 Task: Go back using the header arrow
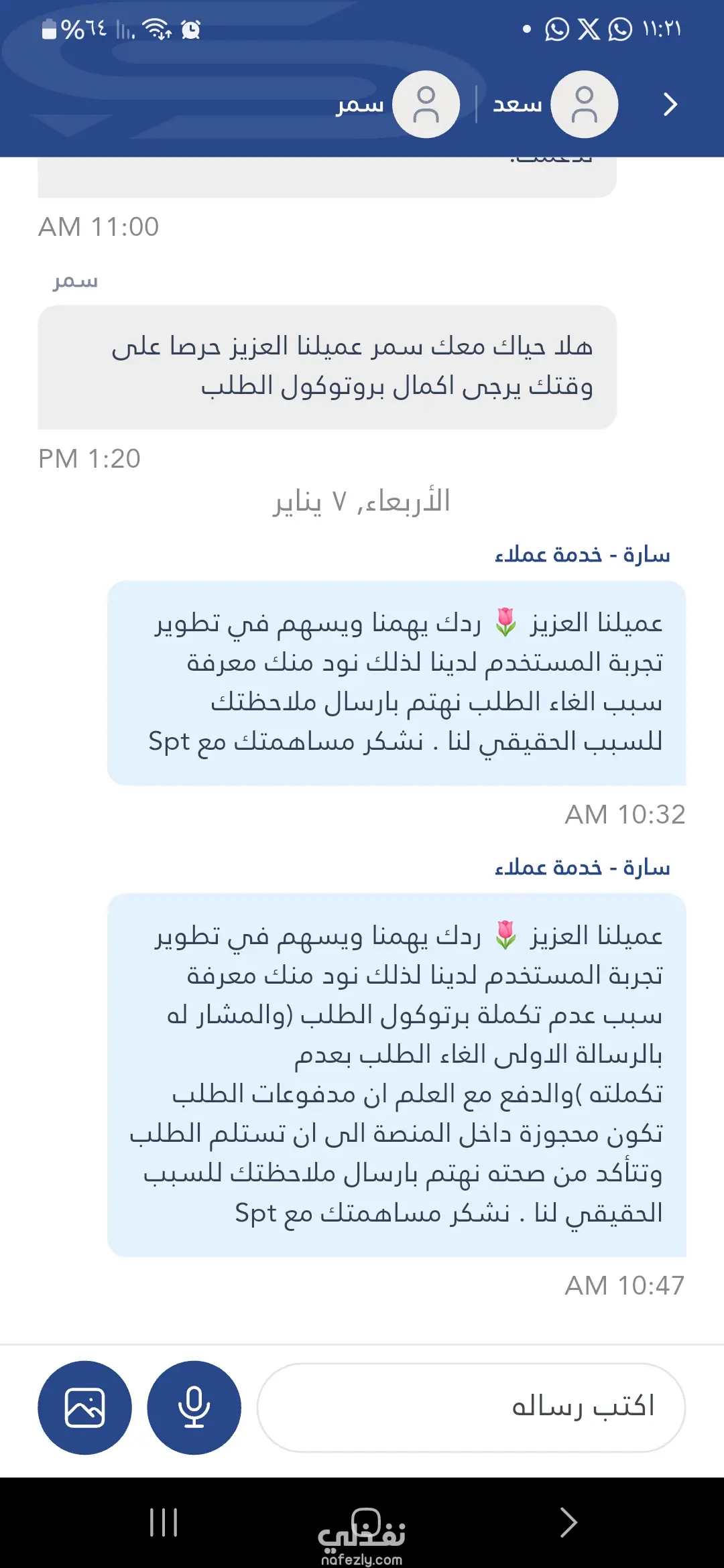(670, 105)
